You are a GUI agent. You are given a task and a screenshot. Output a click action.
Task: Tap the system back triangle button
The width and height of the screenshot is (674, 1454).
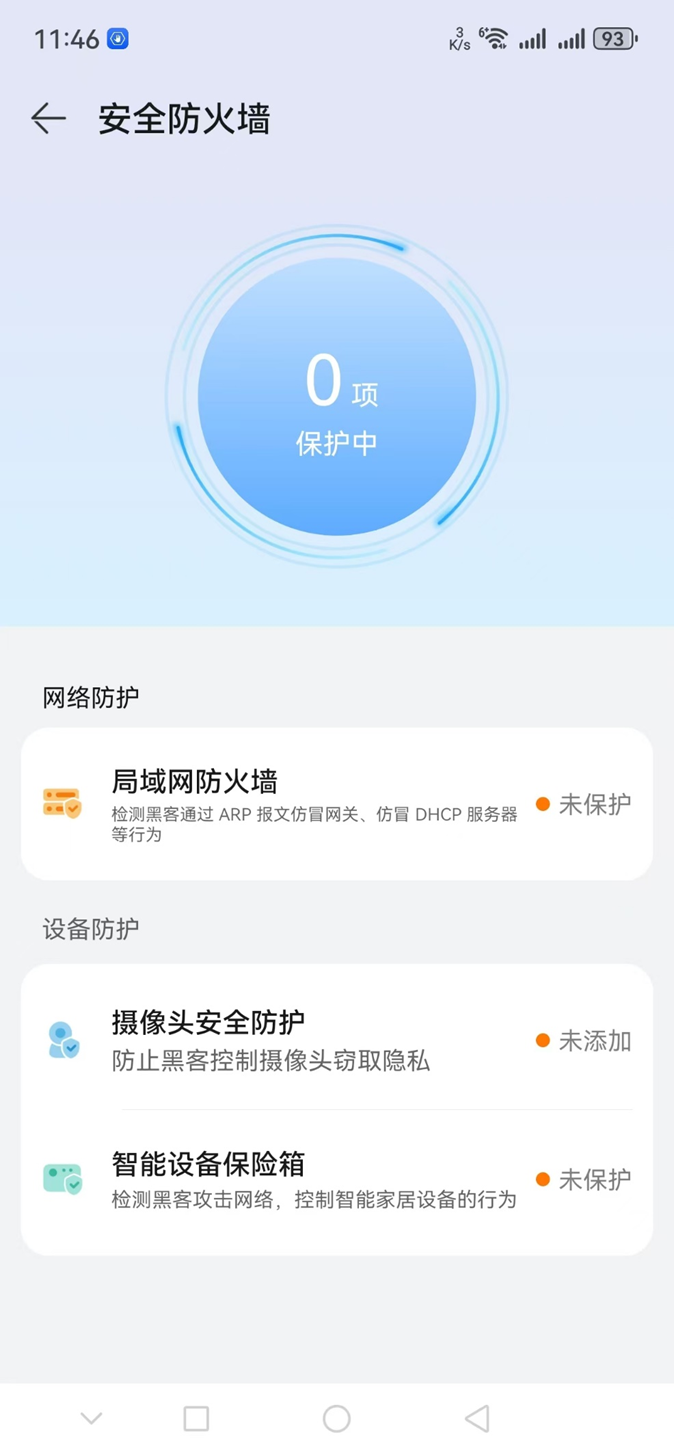click(x=477, y=1418)
